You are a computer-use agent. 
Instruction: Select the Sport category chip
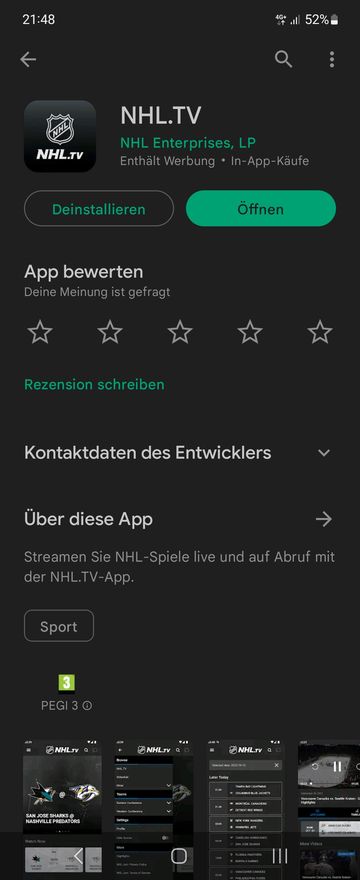(x=59, y=626)
